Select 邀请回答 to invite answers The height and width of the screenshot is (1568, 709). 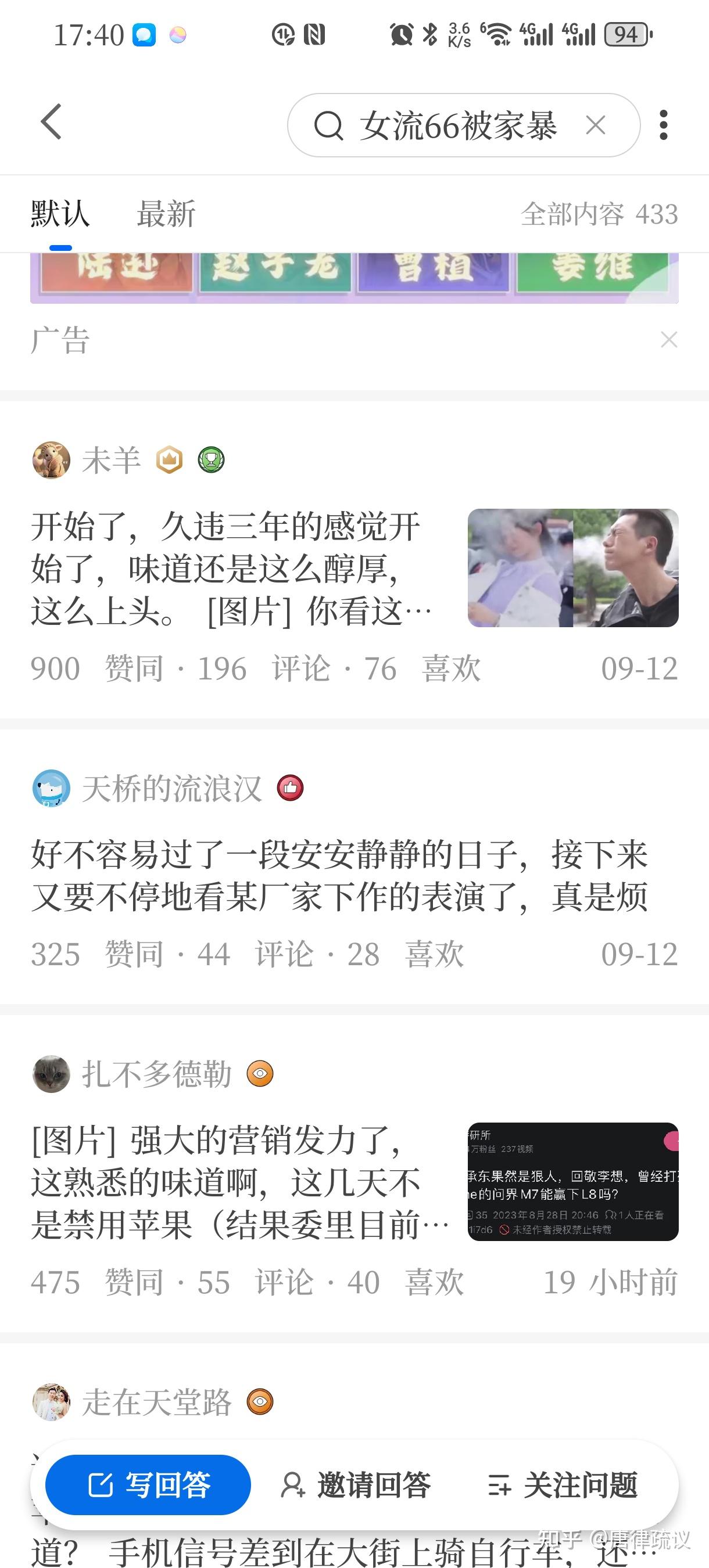[x=356, y=1484]
